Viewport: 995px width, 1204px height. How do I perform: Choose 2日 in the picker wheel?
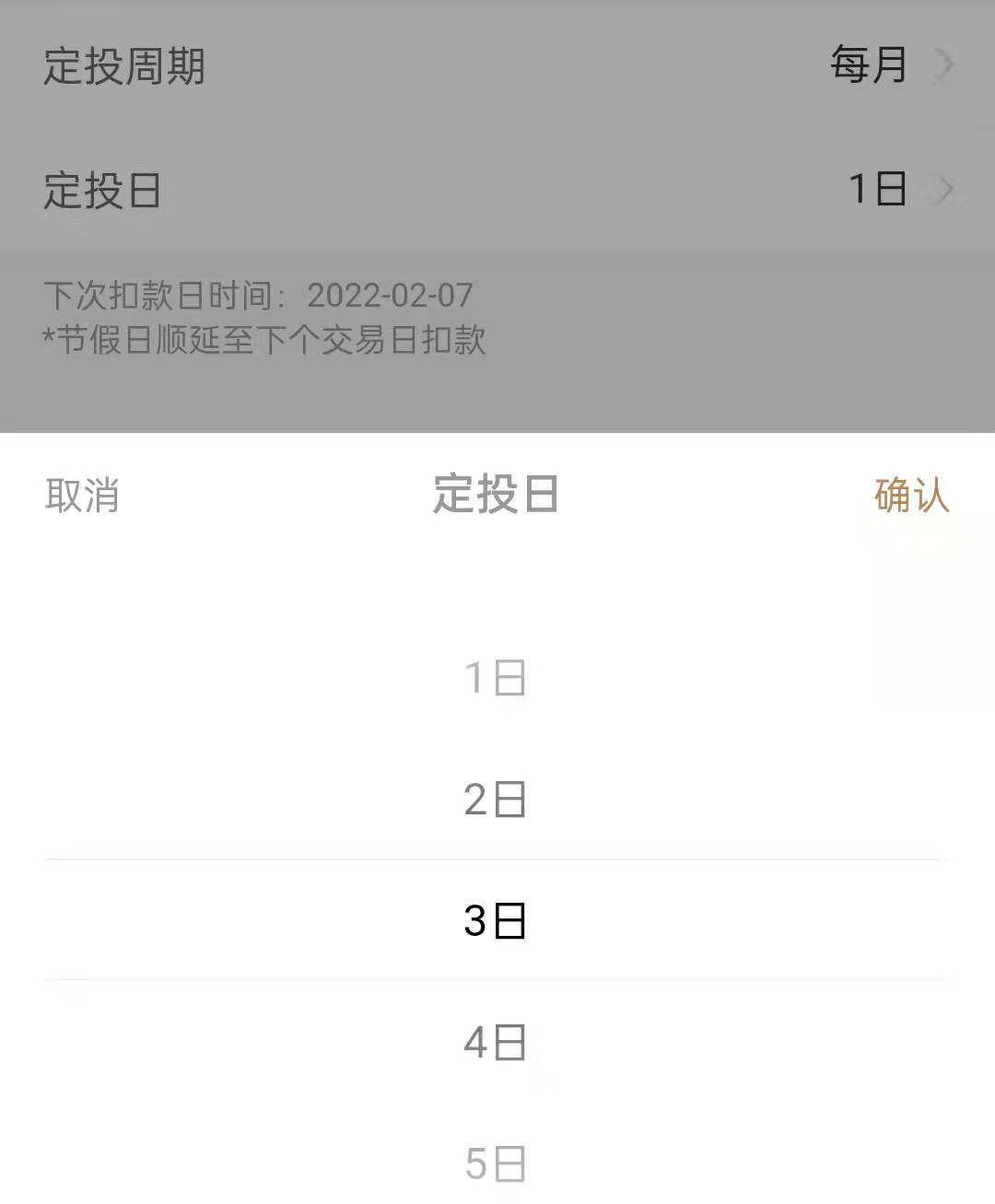pos(496,800)
